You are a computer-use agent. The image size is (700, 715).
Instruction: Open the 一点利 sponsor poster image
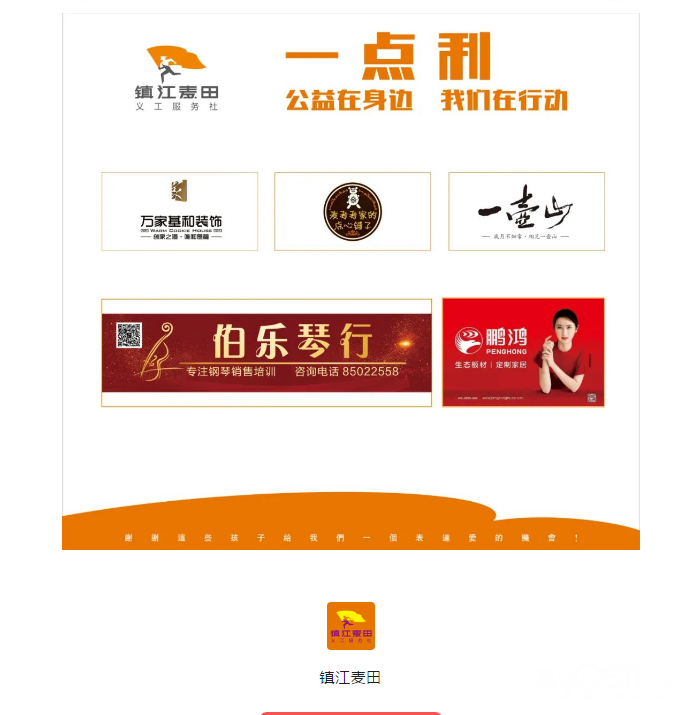(351, 281)
